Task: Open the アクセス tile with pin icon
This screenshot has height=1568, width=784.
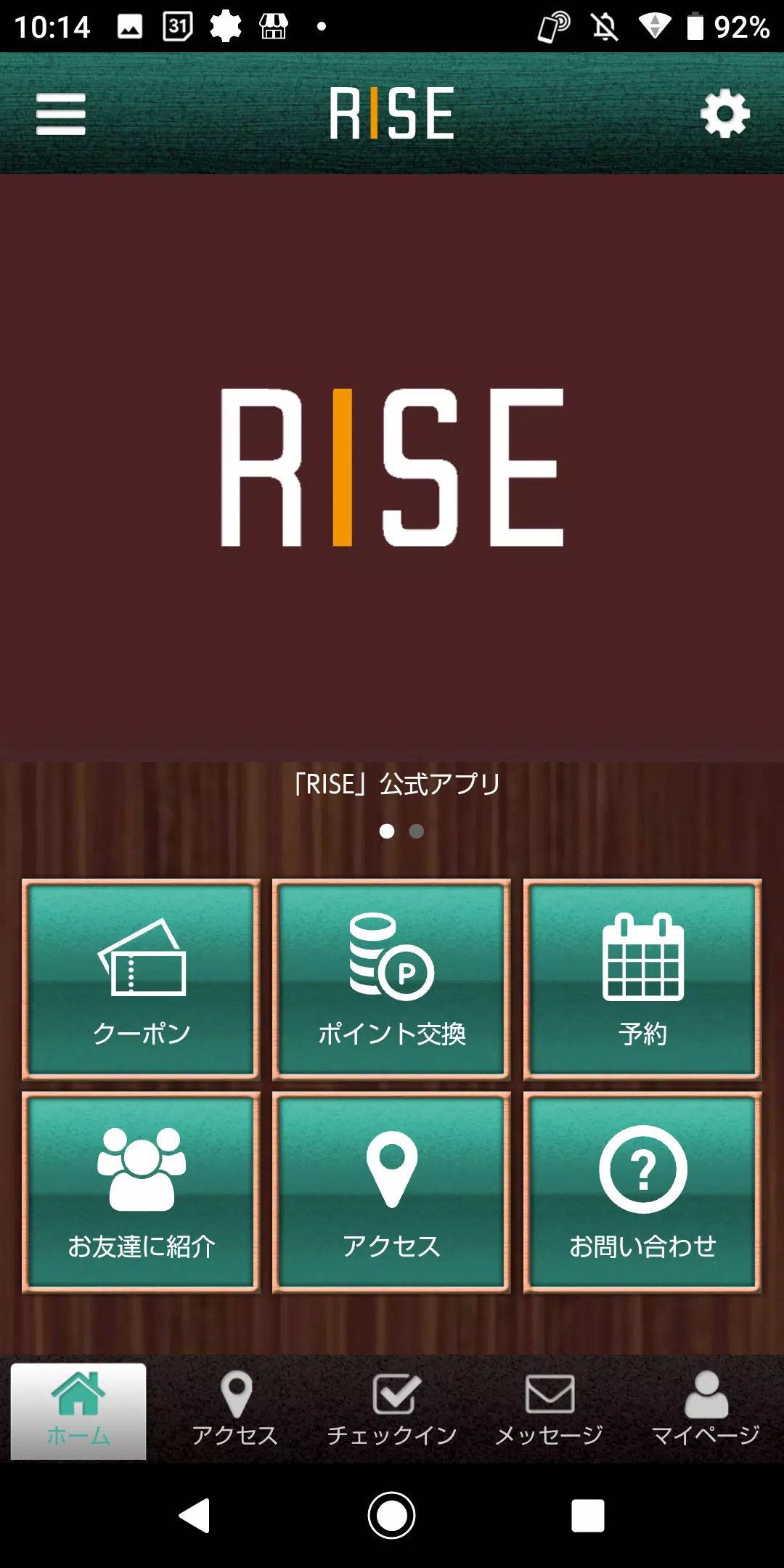Action: pyautogui.click(x=391, y=1192)
